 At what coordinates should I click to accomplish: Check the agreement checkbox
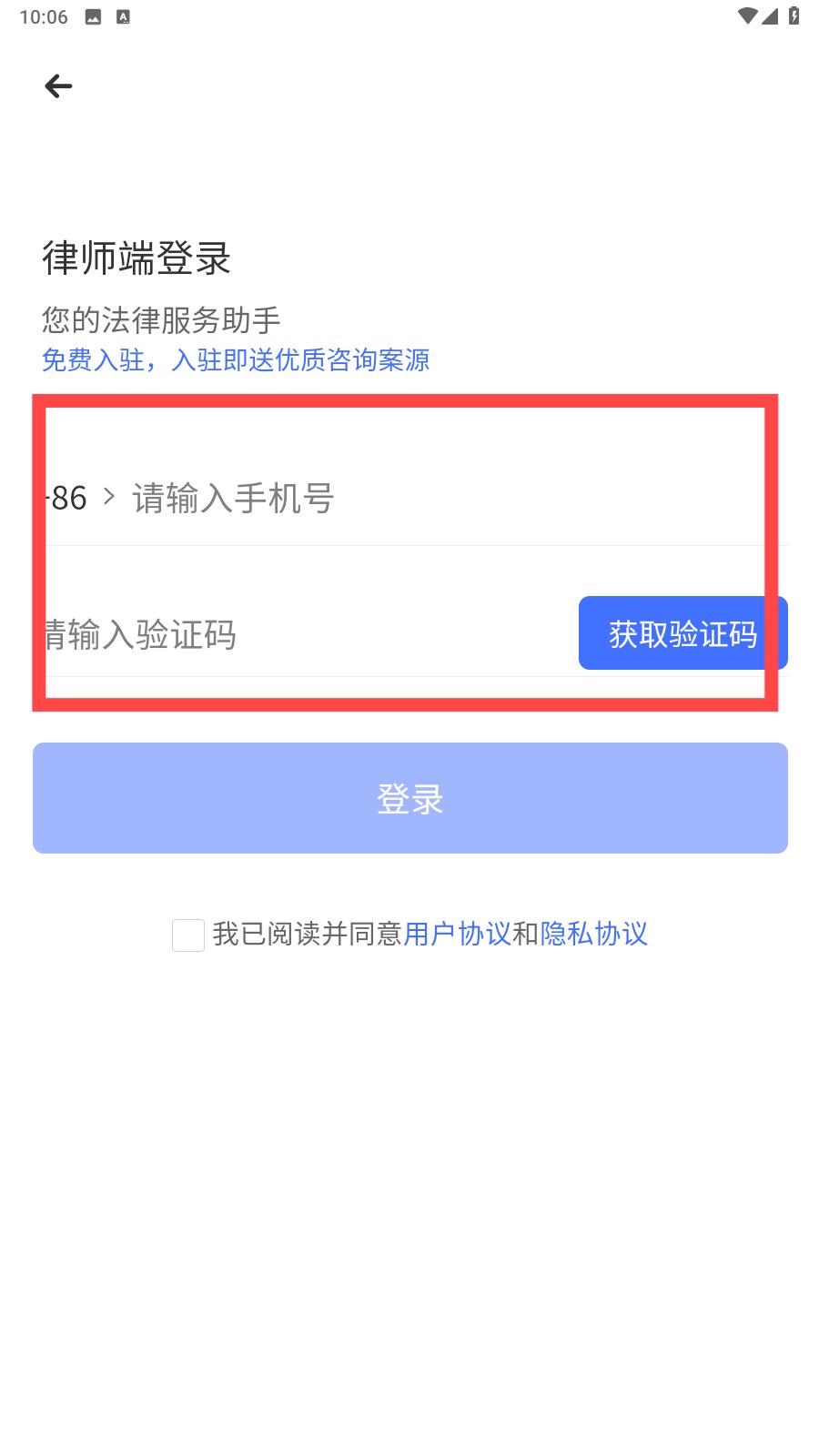tap(188, 935)
